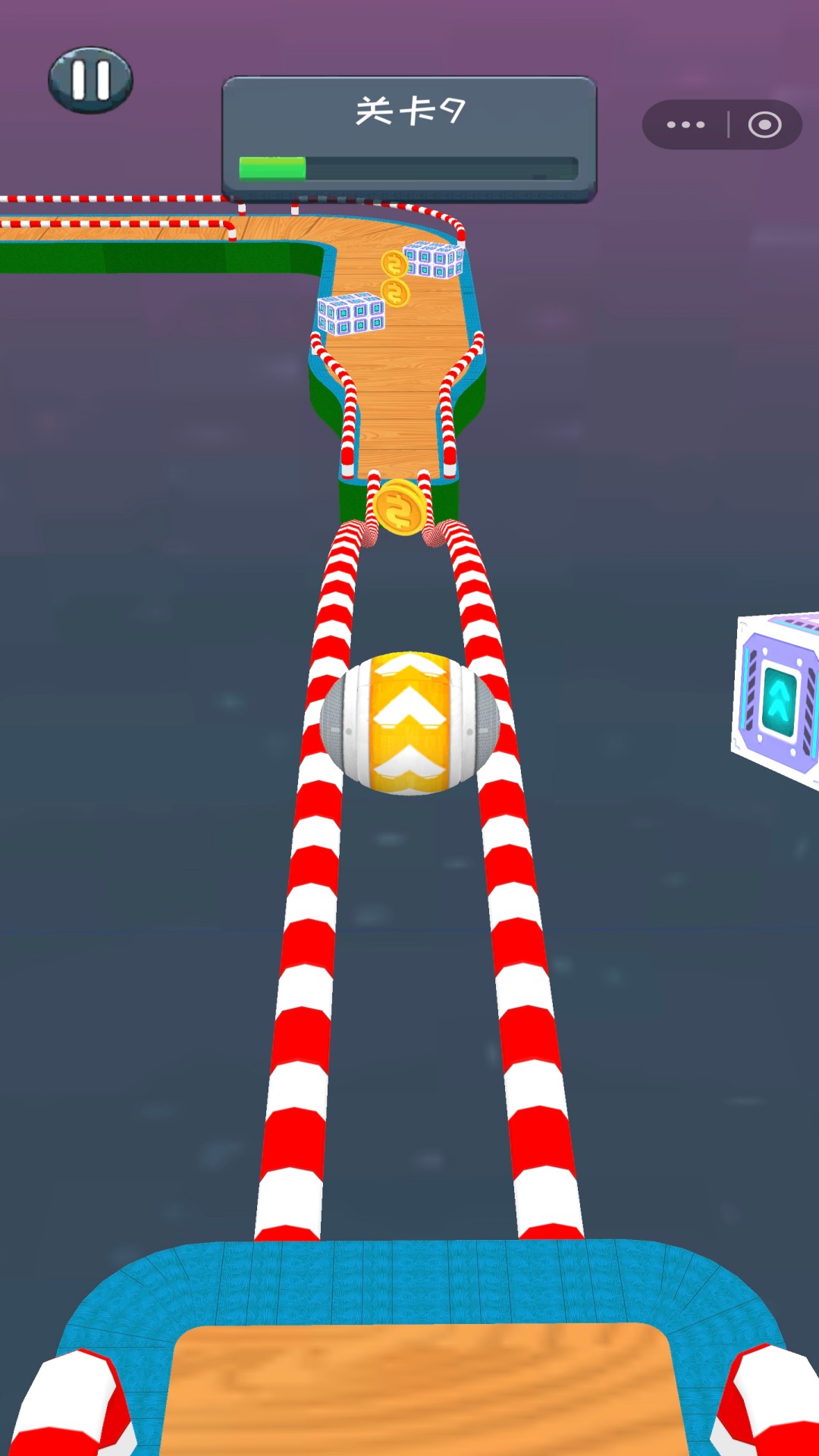Close the mini program with the circle button

point(764,124)
